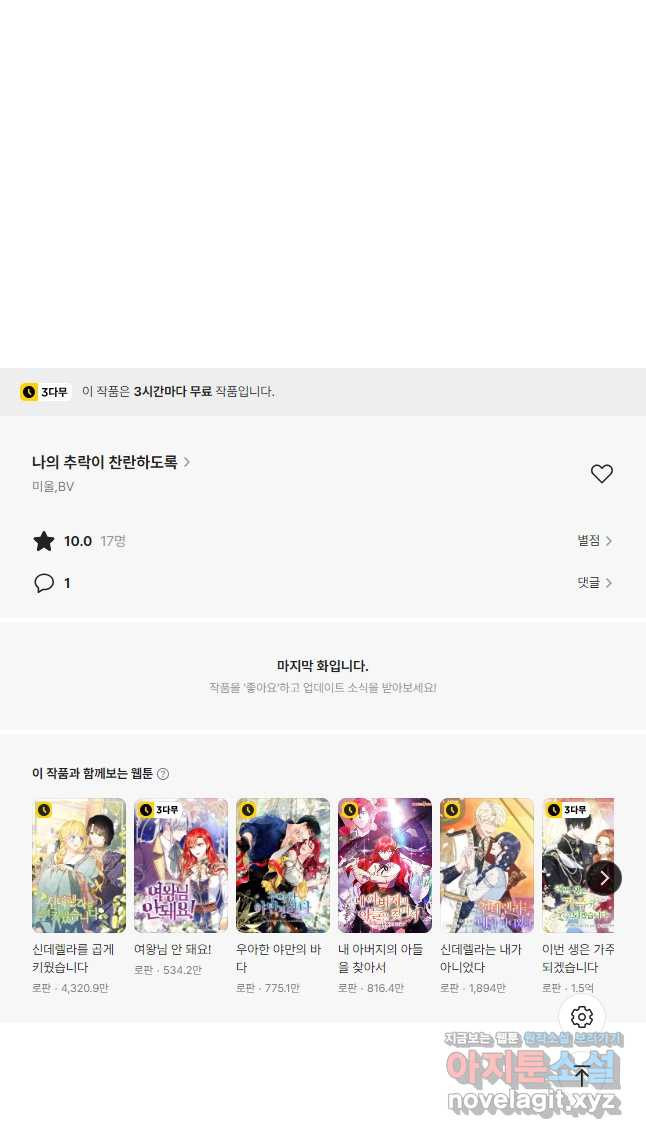Jump back to the top of page
The height and width of the screenshot is (1139, 646).
tap(581, 1076)
